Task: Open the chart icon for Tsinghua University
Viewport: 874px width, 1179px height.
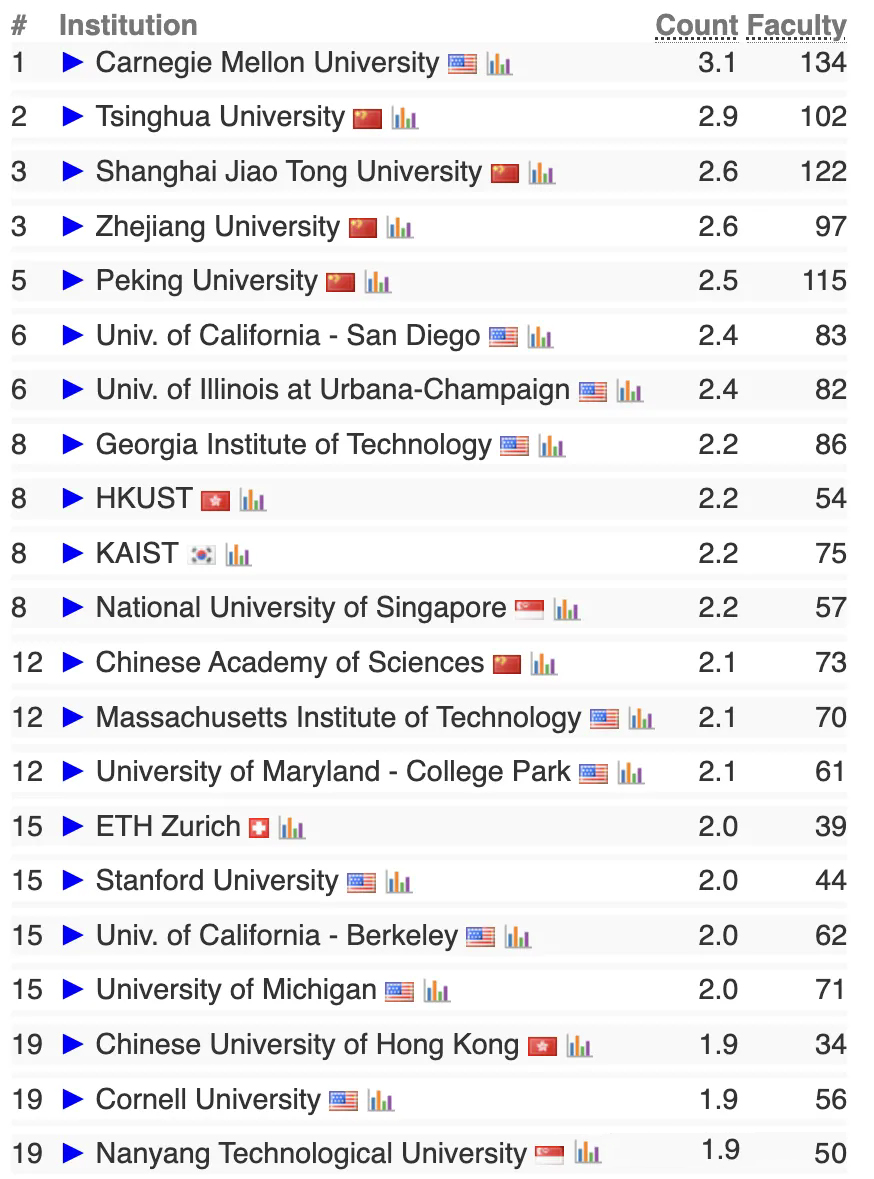Action: 404,118
